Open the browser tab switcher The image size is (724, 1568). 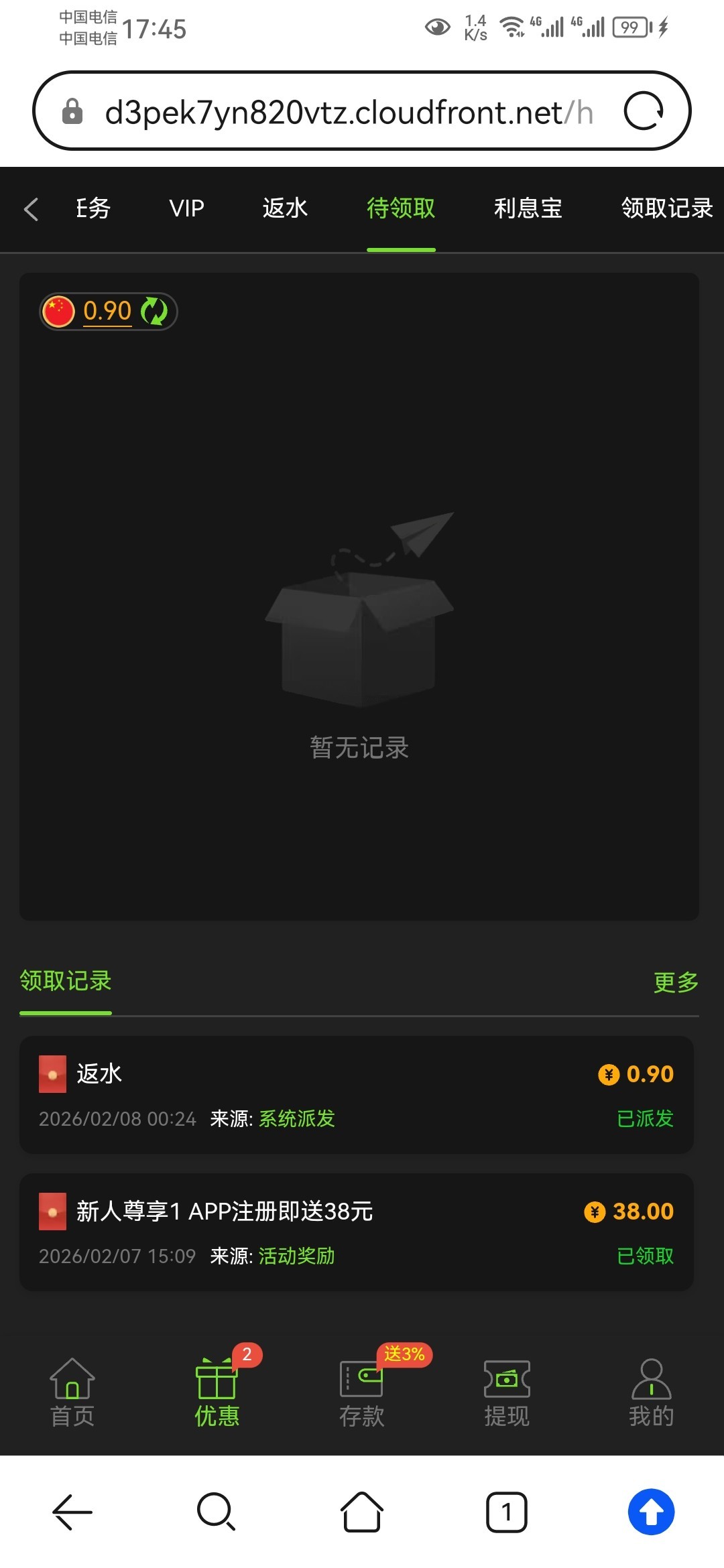506,1512
